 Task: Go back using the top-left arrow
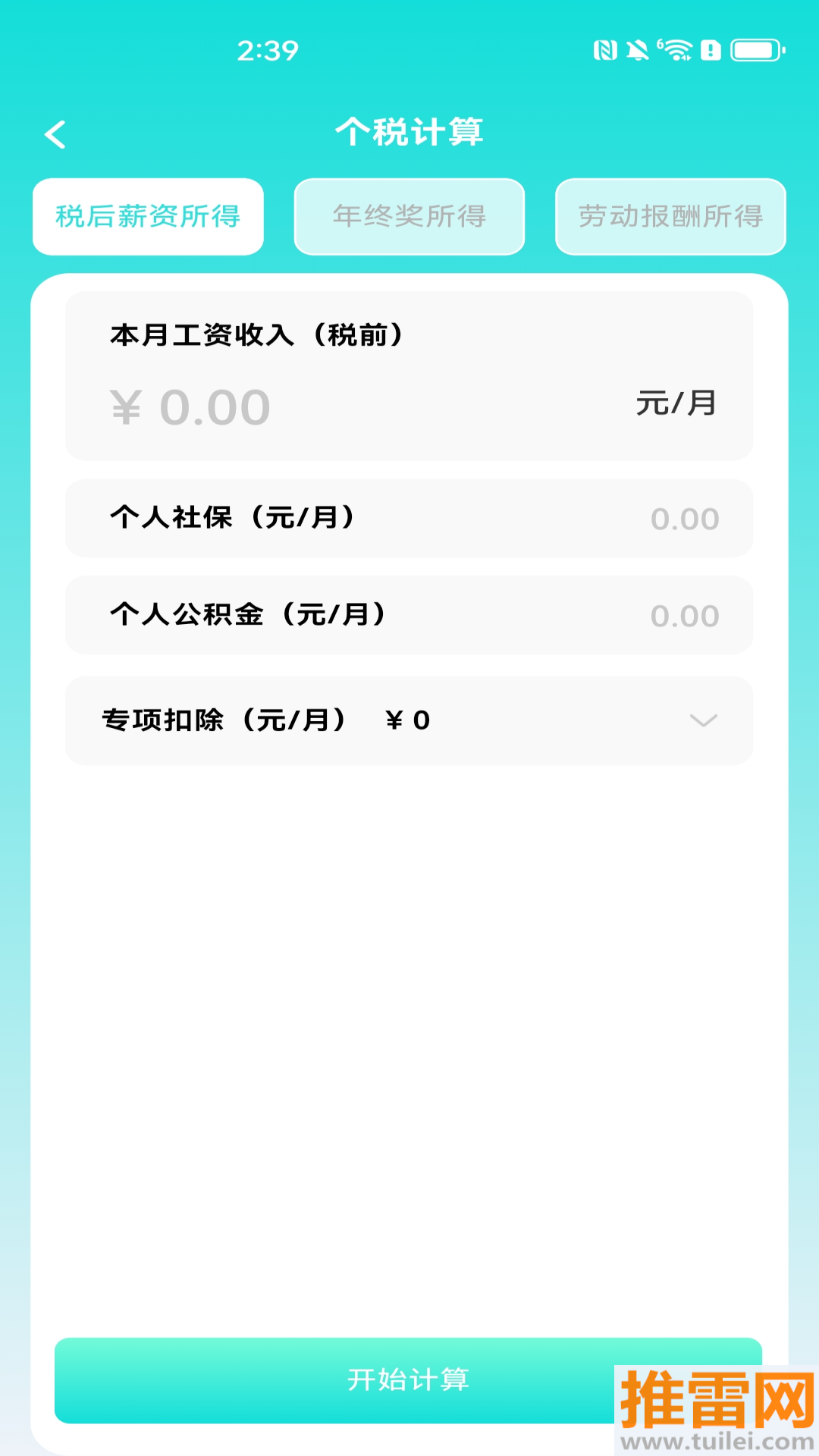tap(55, 135)
